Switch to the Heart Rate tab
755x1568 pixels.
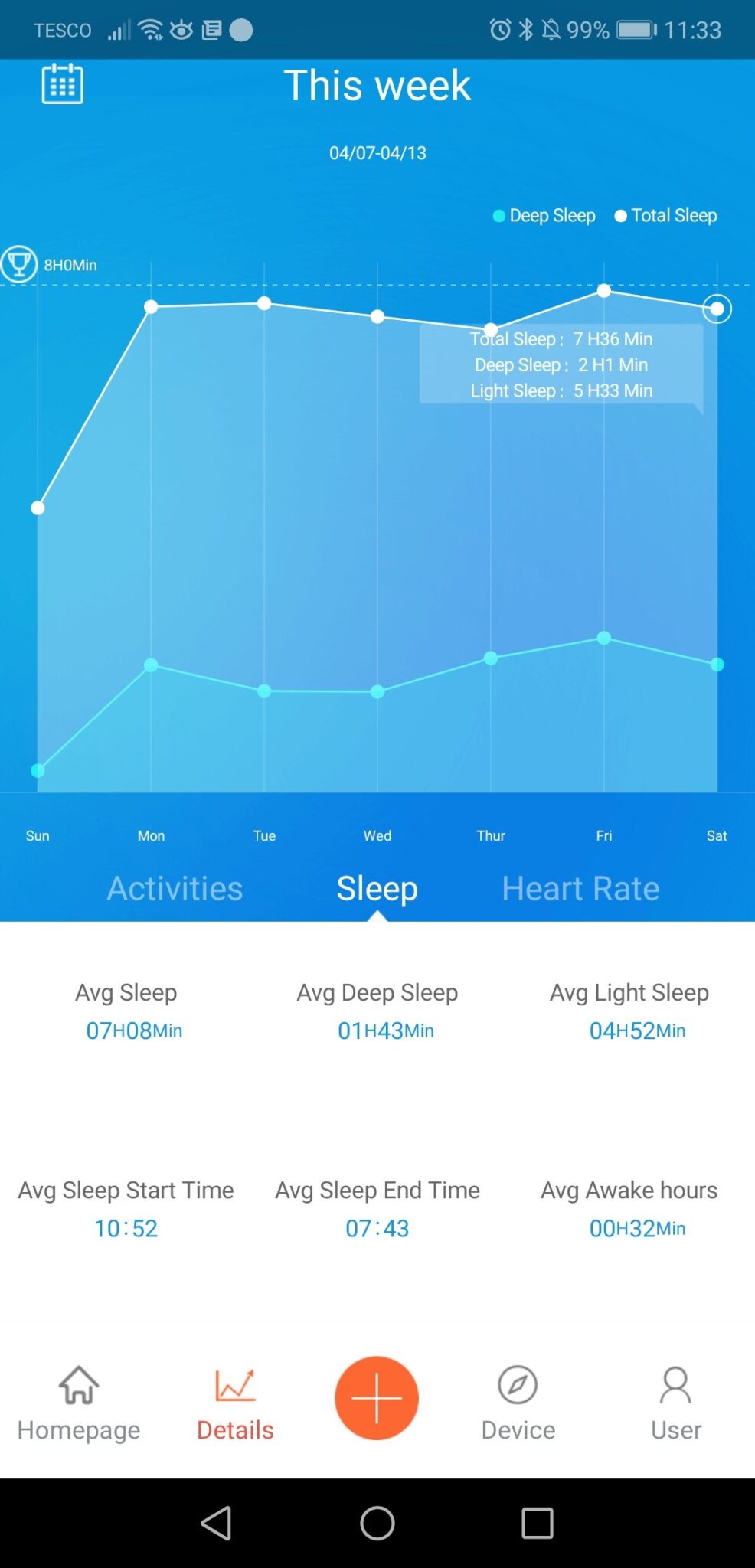tap(580, 888)
